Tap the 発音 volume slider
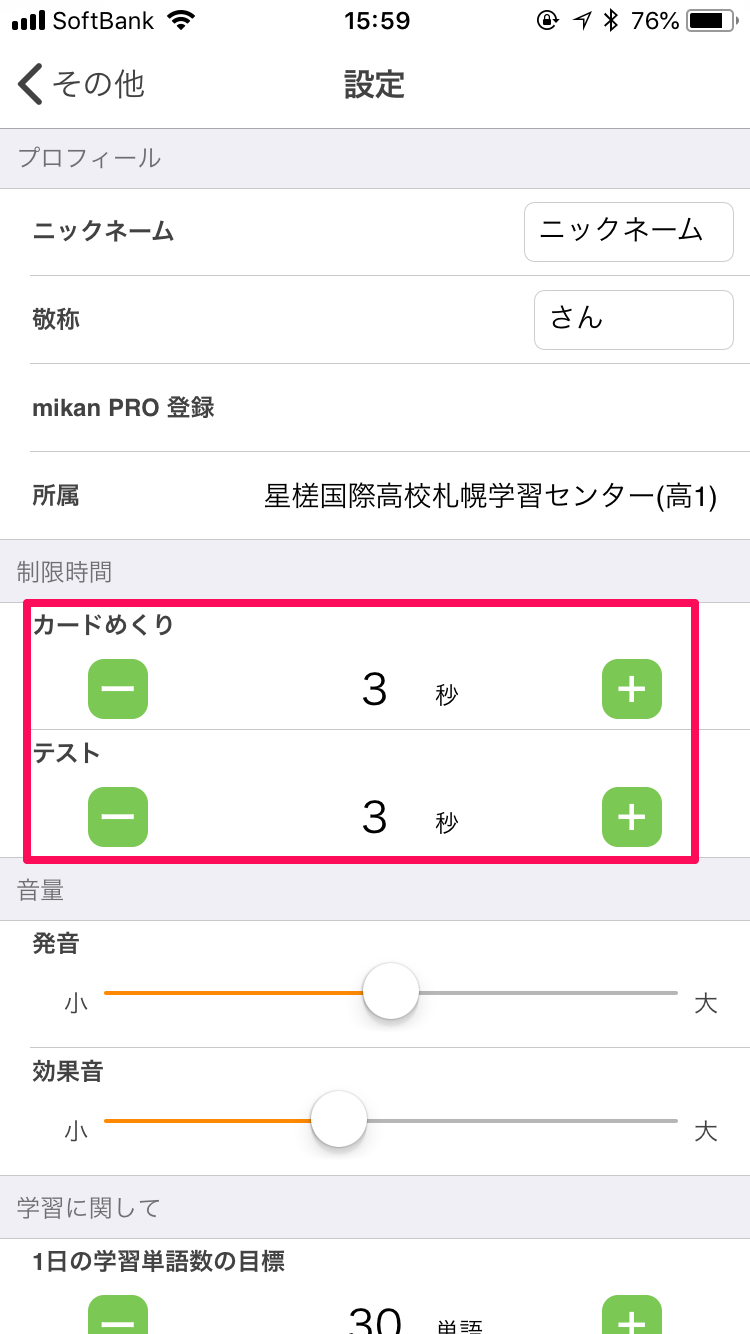This screenshot has height=1334, width=750. [x=391, y=992]
